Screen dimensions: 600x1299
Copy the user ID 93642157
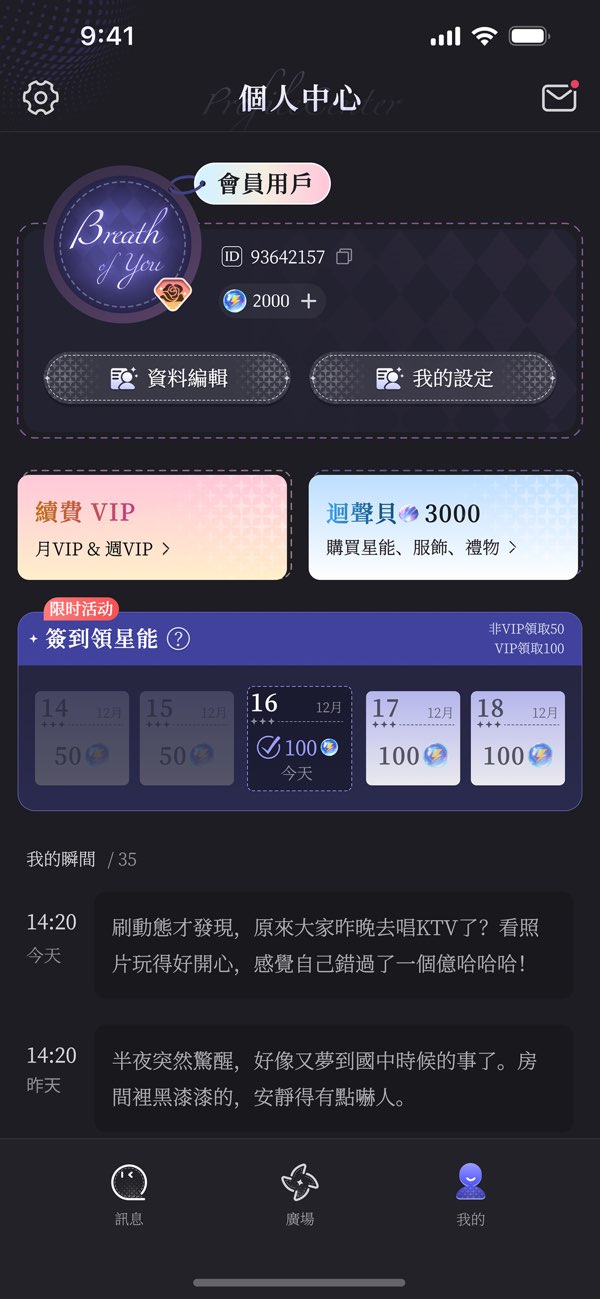click(344, 257)
